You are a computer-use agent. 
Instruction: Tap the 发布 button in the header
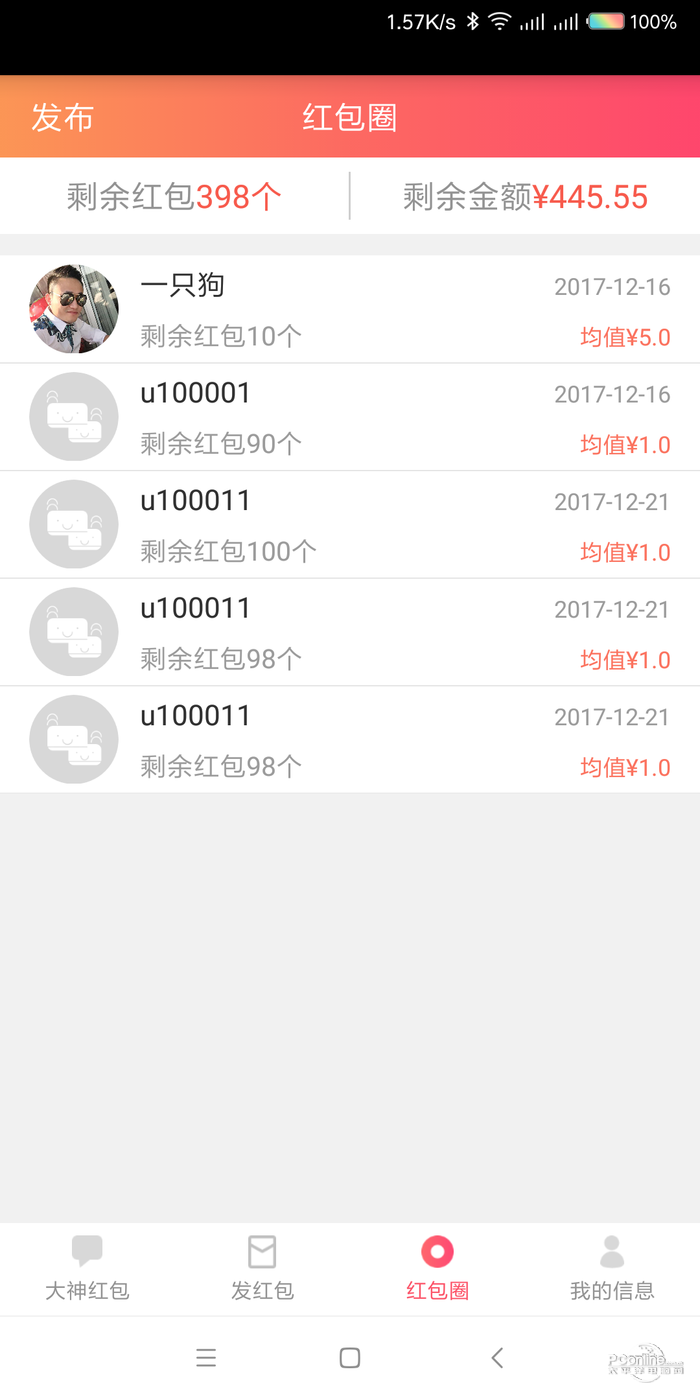pos(62,117)
